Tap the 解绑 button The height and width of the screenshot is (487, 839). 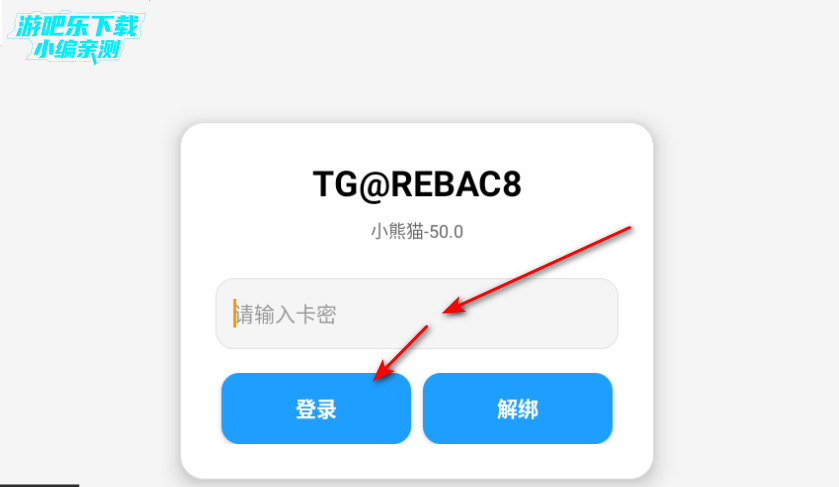click(517, 409)
